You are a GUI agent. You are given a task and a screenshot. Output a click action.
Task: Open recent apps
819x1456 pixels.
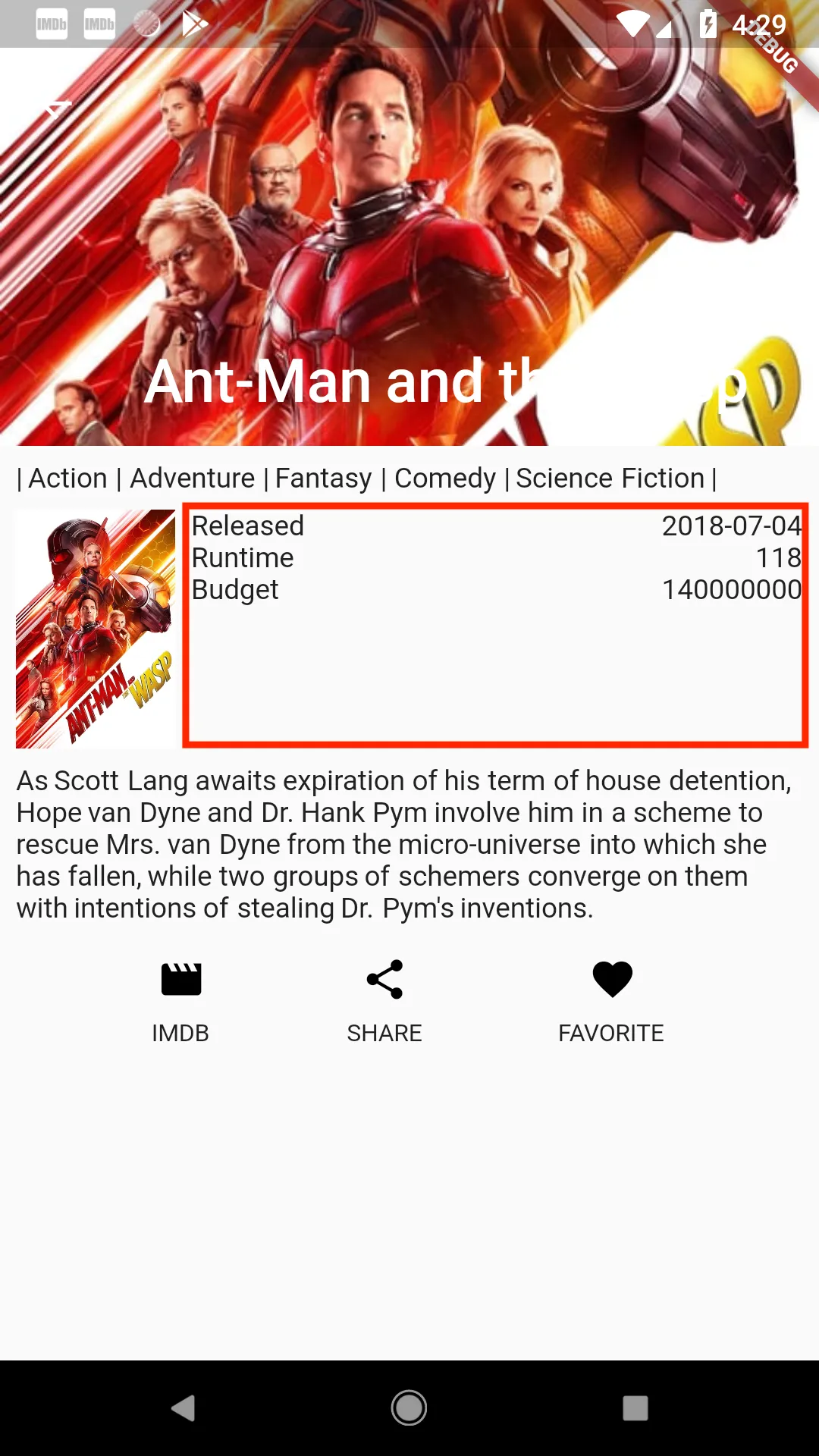[x=635, y=1408]
